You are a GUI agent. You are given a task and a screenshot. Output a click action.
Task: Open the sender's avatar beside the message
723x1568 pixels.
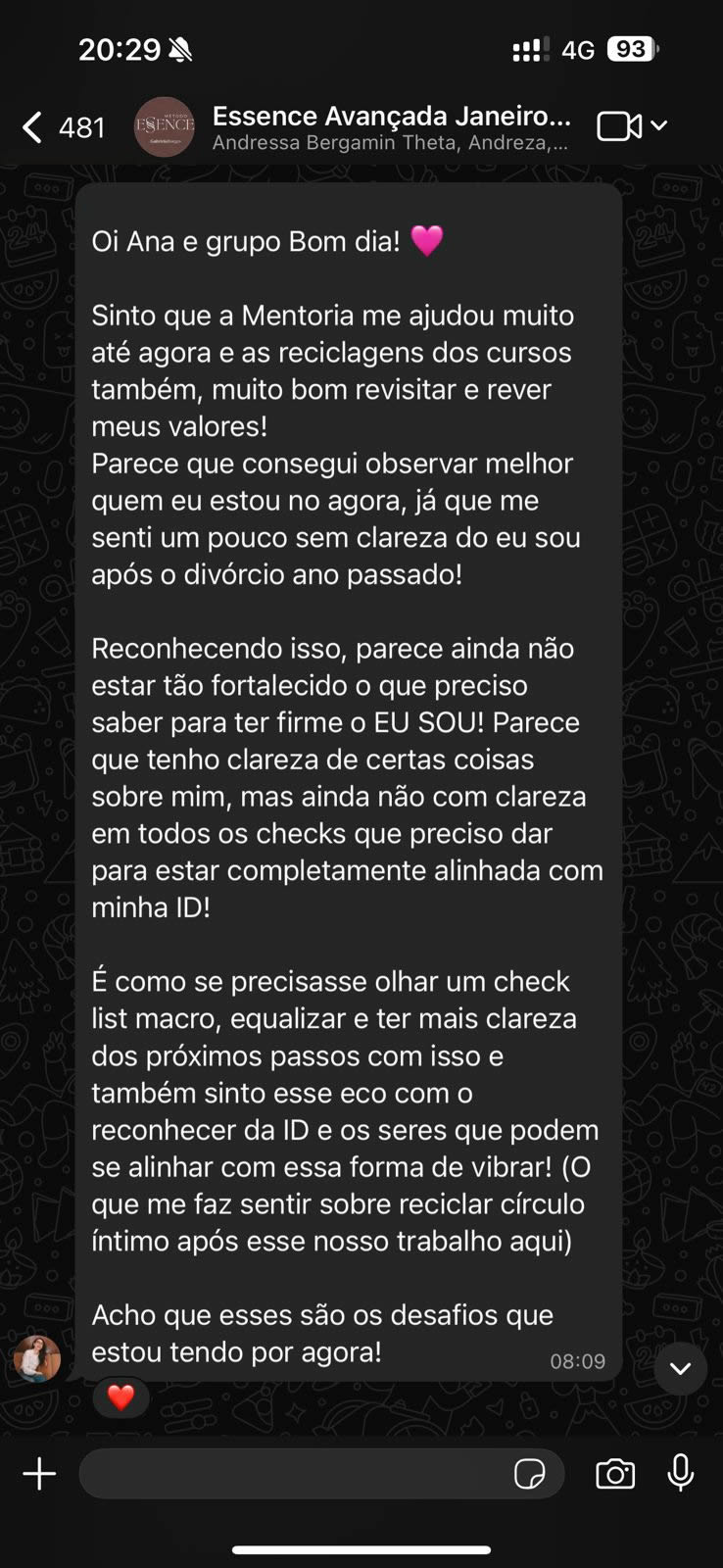click(37, 1358)
